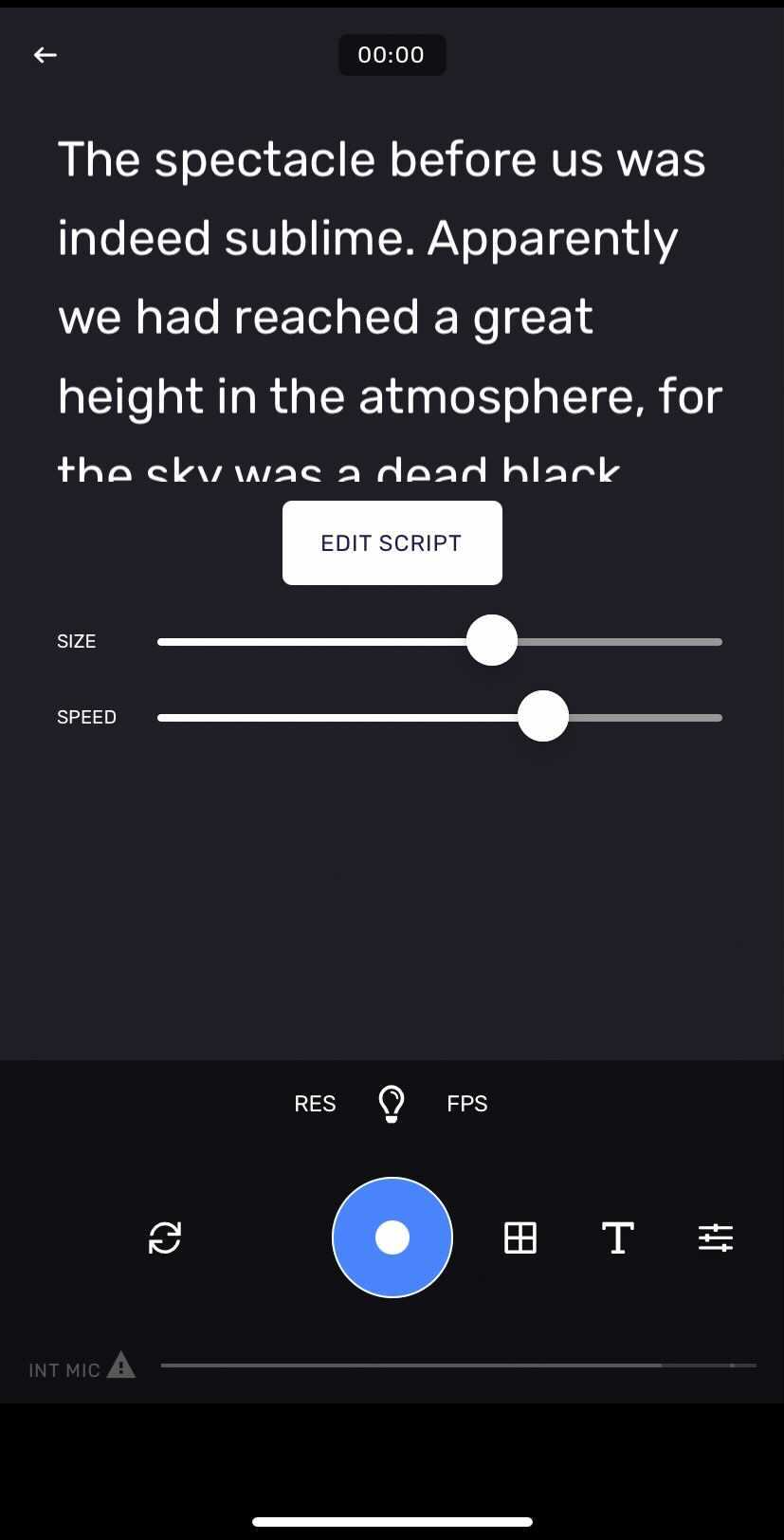Toggle the grid overlay icon
784x1540 pixels.
tap(520, 1237)
